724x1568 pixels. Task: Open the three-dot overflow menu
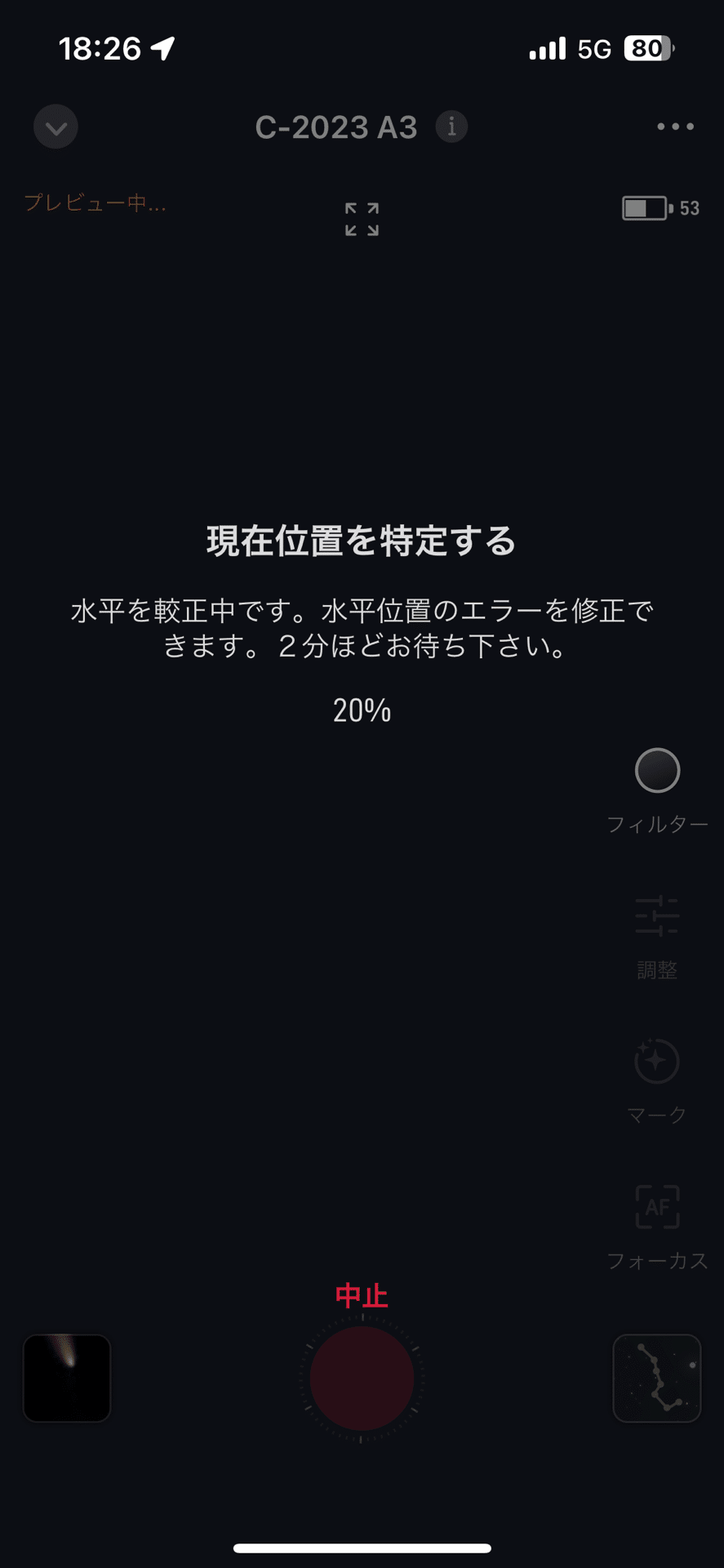(675, 127)
